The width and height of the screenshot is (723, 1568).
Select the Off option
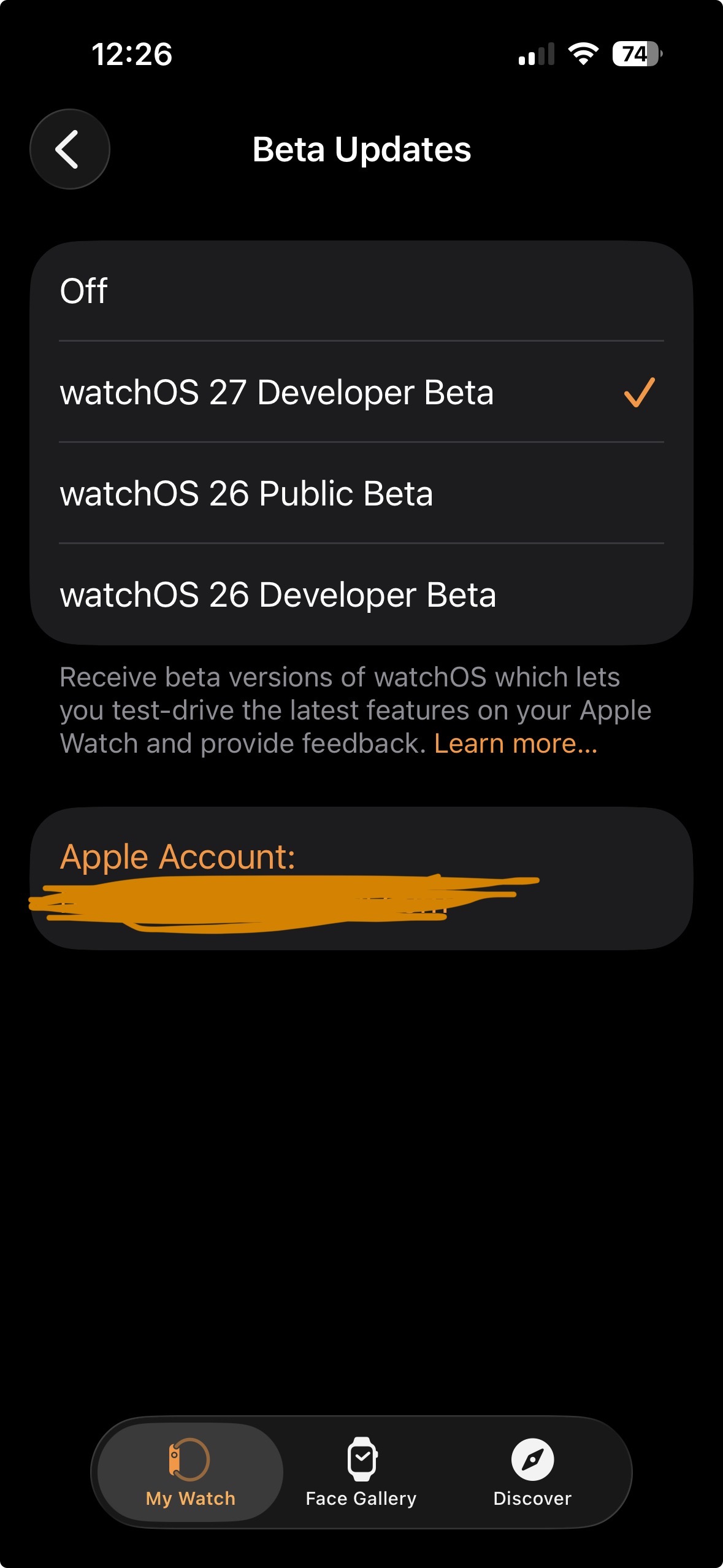pyautogui.click(x=361, y=291)
